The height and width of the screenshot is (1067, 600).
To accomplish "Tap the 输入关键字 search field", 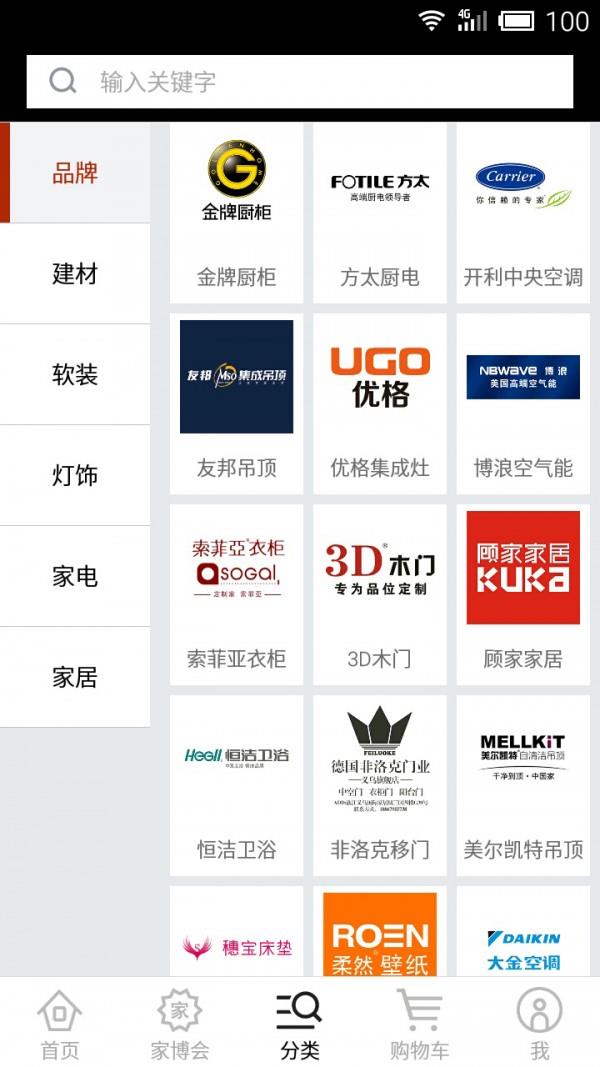I will 299,82.
